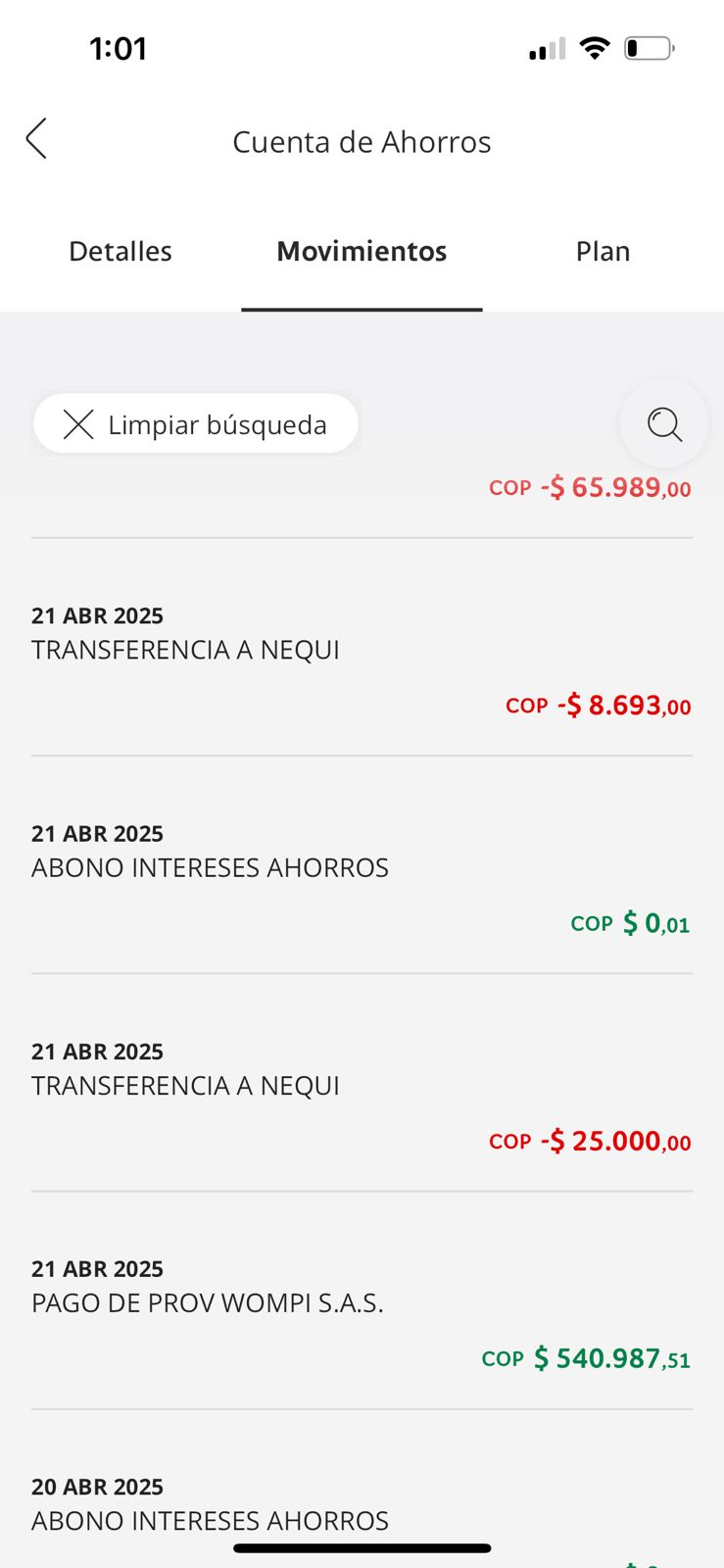Clear the search with Limpiar búsqueda
Screen dimensions: 724x1568
(196, 424)
